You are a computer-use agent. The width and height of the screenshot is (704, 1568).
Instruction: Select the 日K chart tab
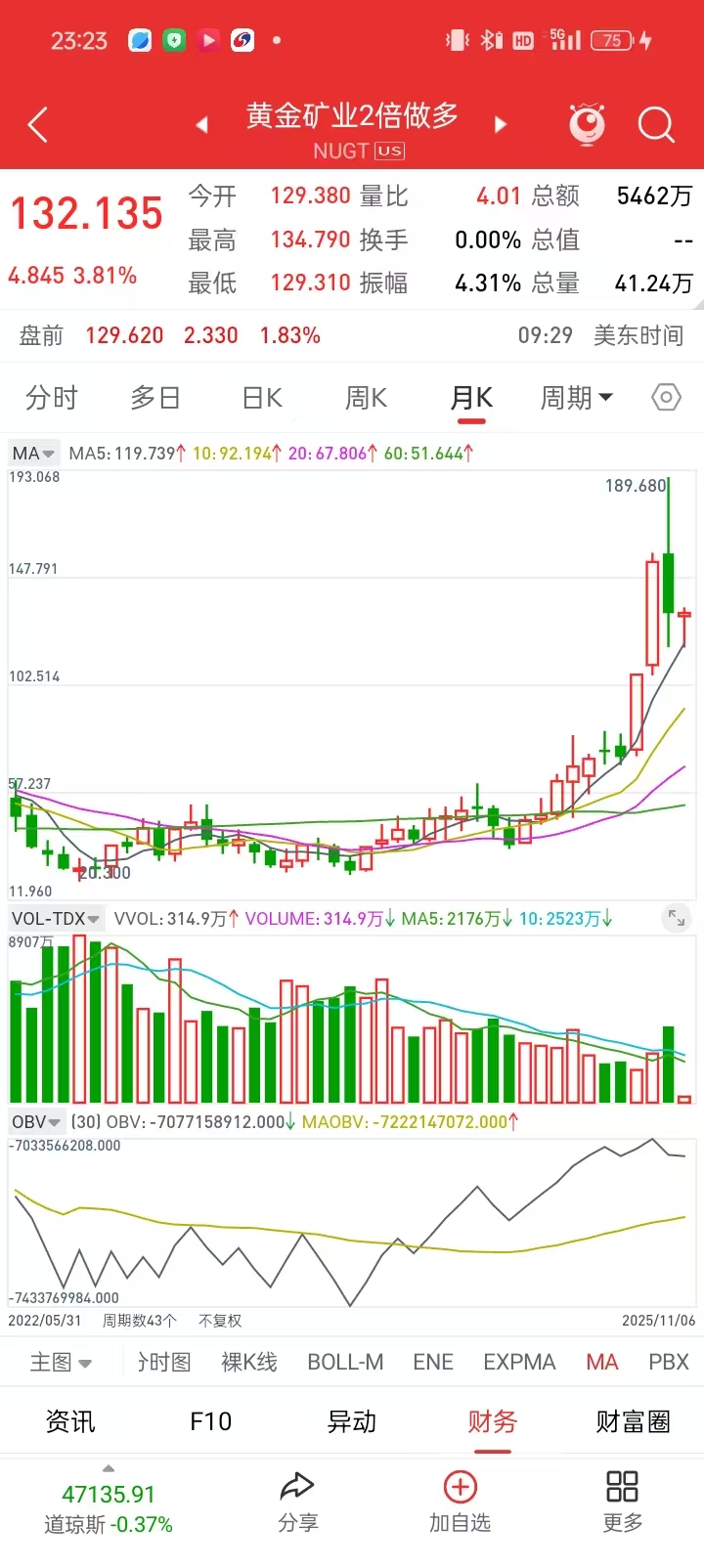point(262,398)
